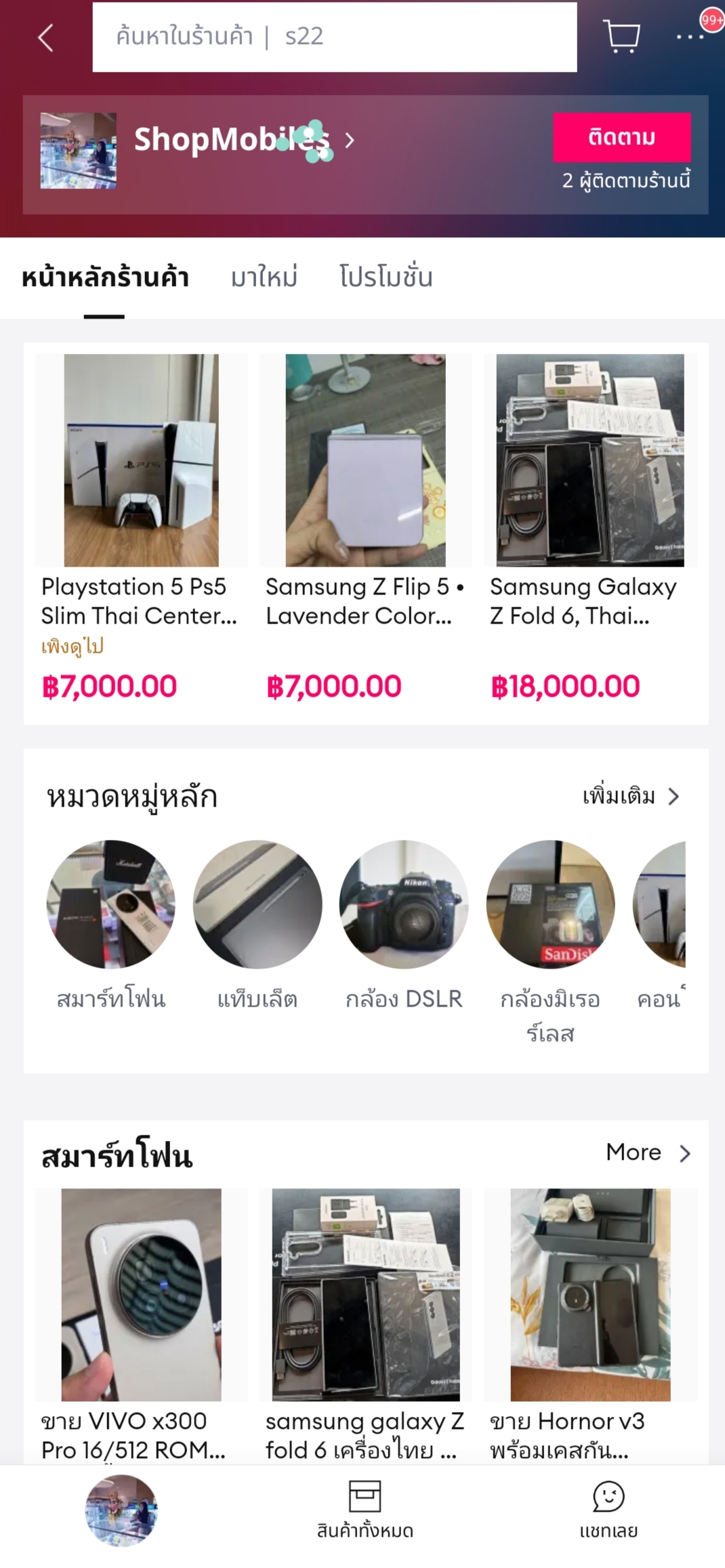Go back using the top arrow
The width and height of the screenshot is (725, 1568).
coord(46,38)
